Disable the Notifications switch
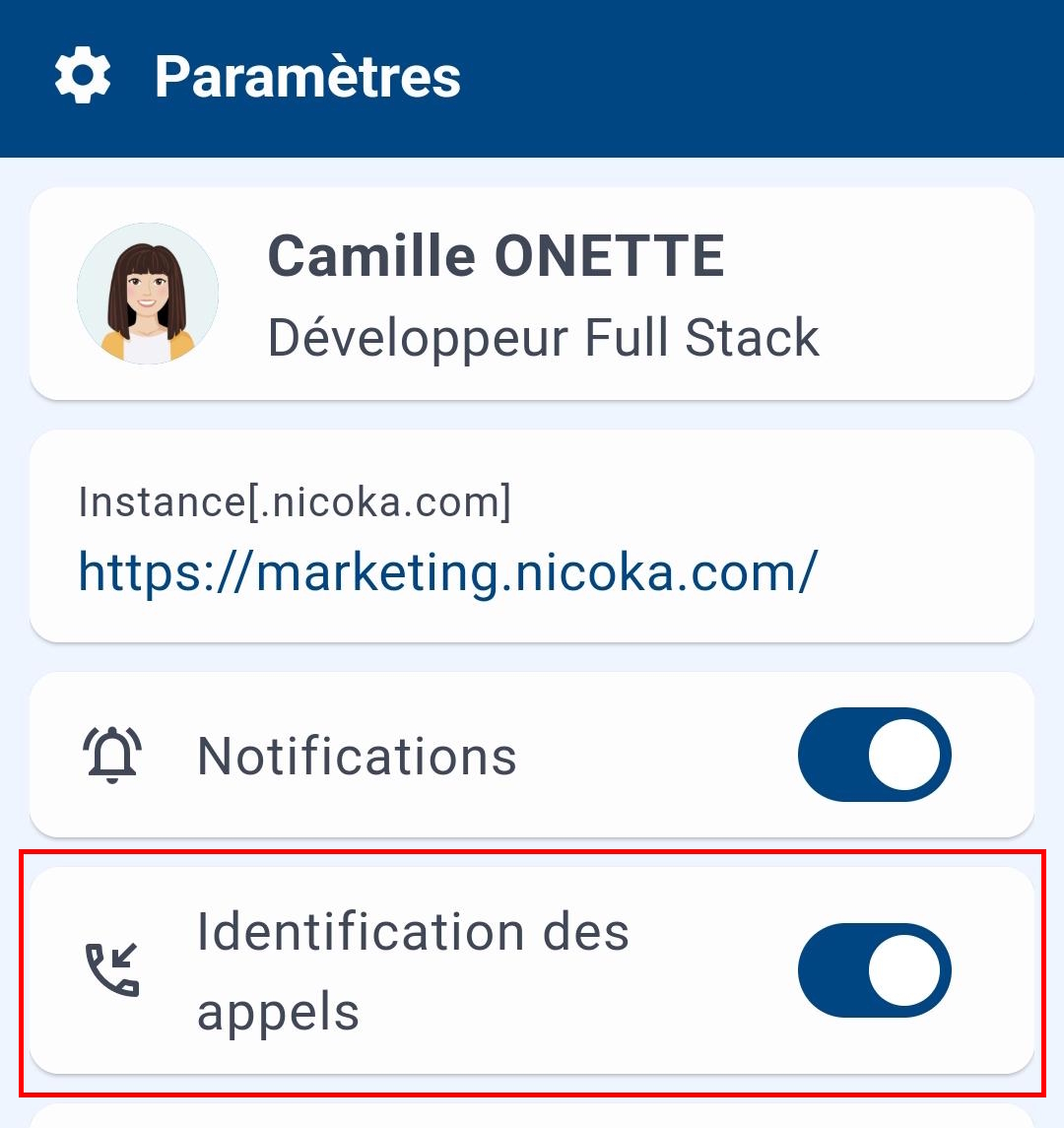This screenshot has width=1064, height=1128. (x=874, y=755)
